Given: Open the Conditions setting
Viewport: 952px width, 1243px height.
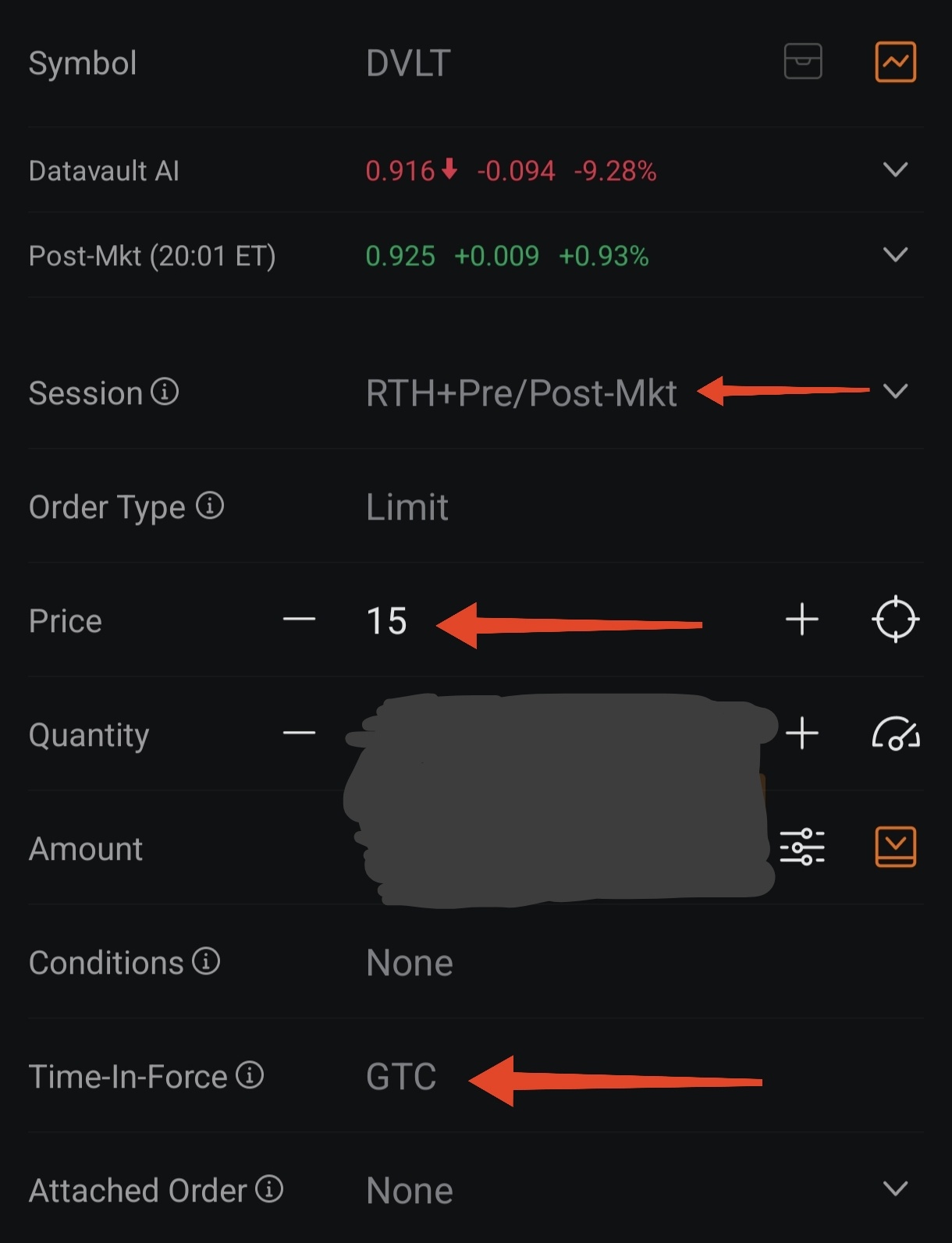Looking at the screenshot, I should coord(410,963).
